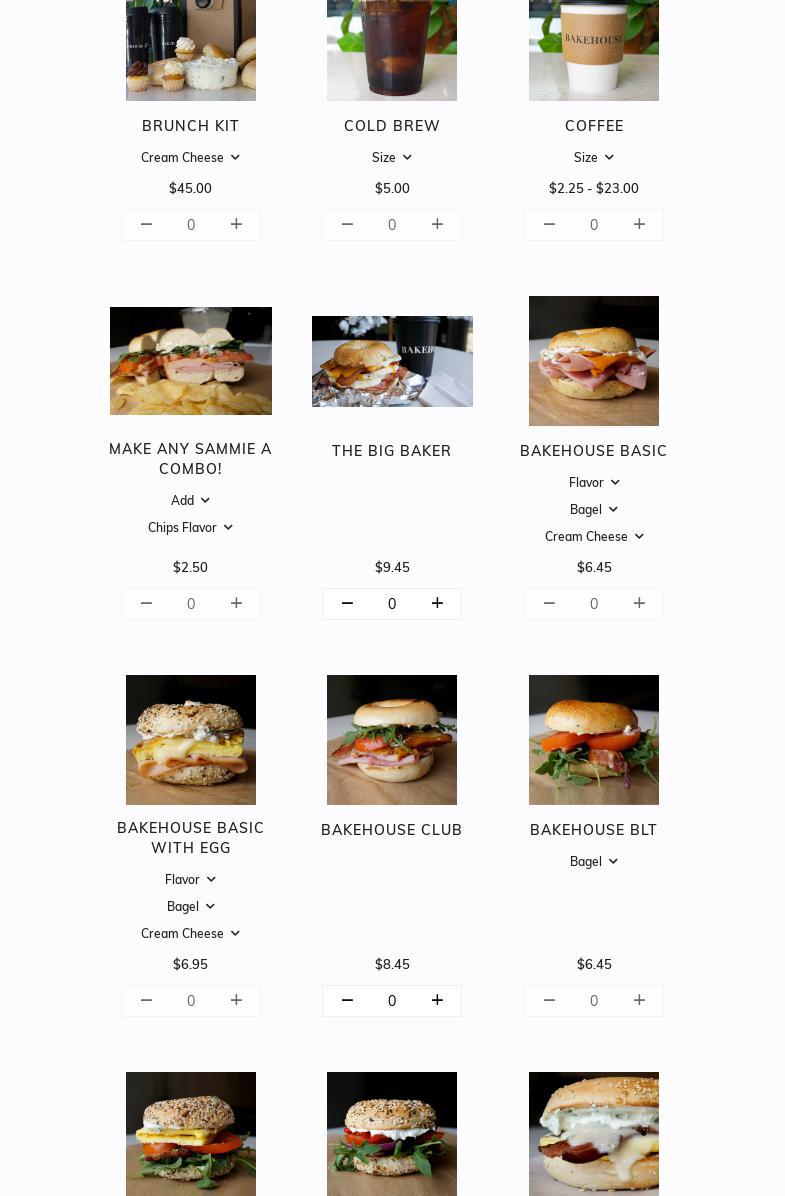Select Cream Cheese for Bakehouse Basic With Egg
785x1196 pixels.
[190, 933]
